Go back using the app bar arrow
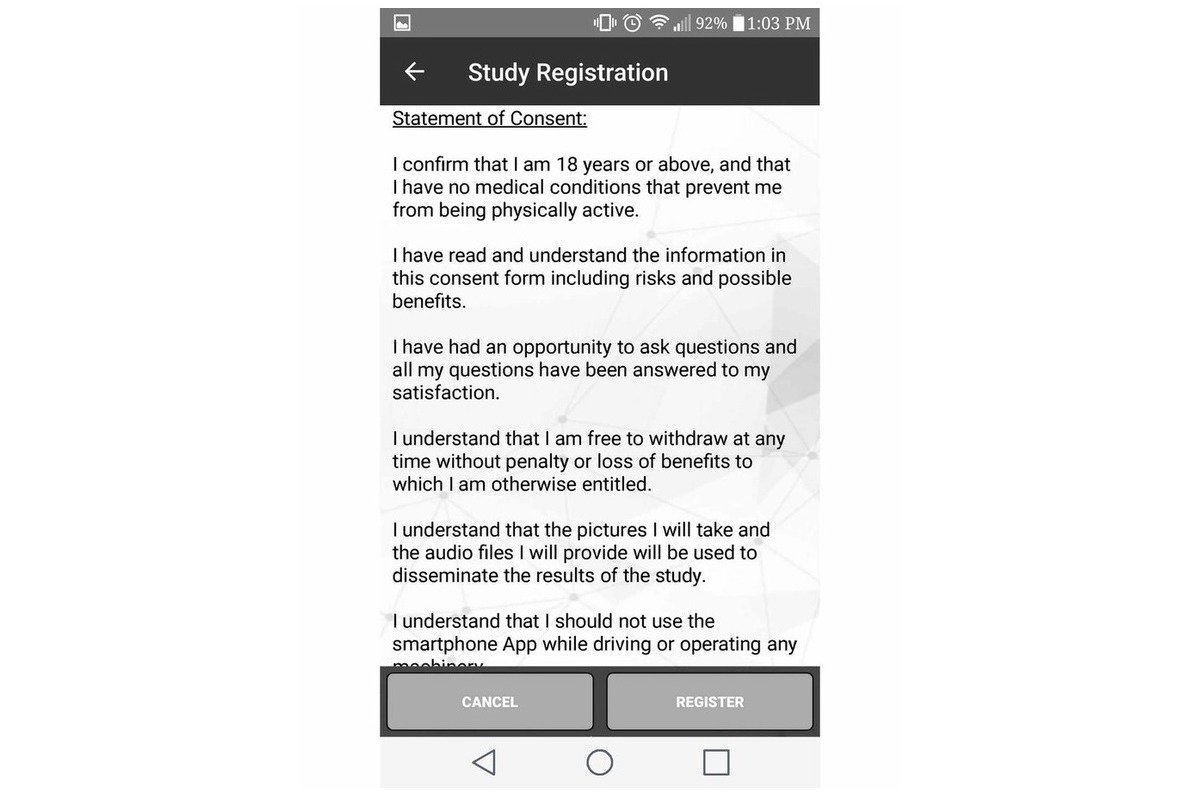 click(414, 72)
